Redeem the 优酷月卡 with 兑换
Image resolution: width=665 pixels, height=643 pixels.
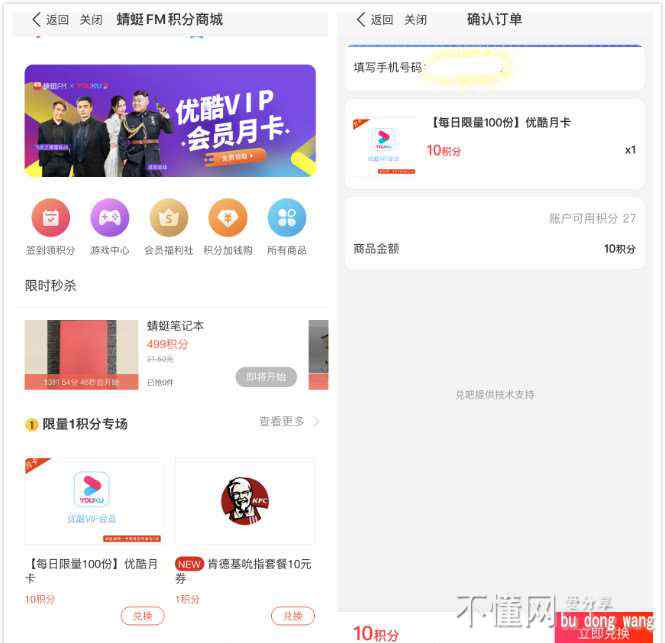[x=142, y=616]
